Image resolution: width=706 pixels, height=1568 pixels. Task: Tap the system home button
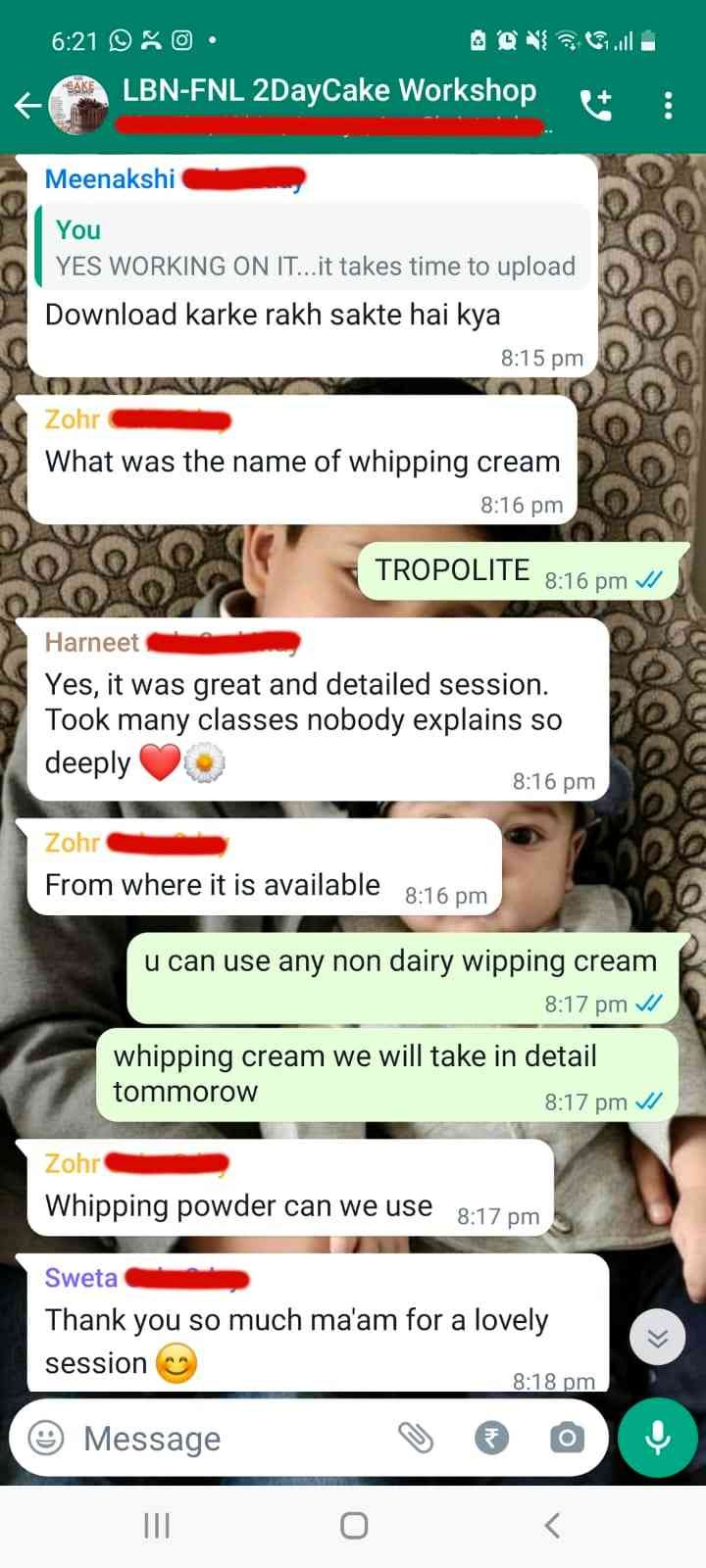click(353, 1525)
